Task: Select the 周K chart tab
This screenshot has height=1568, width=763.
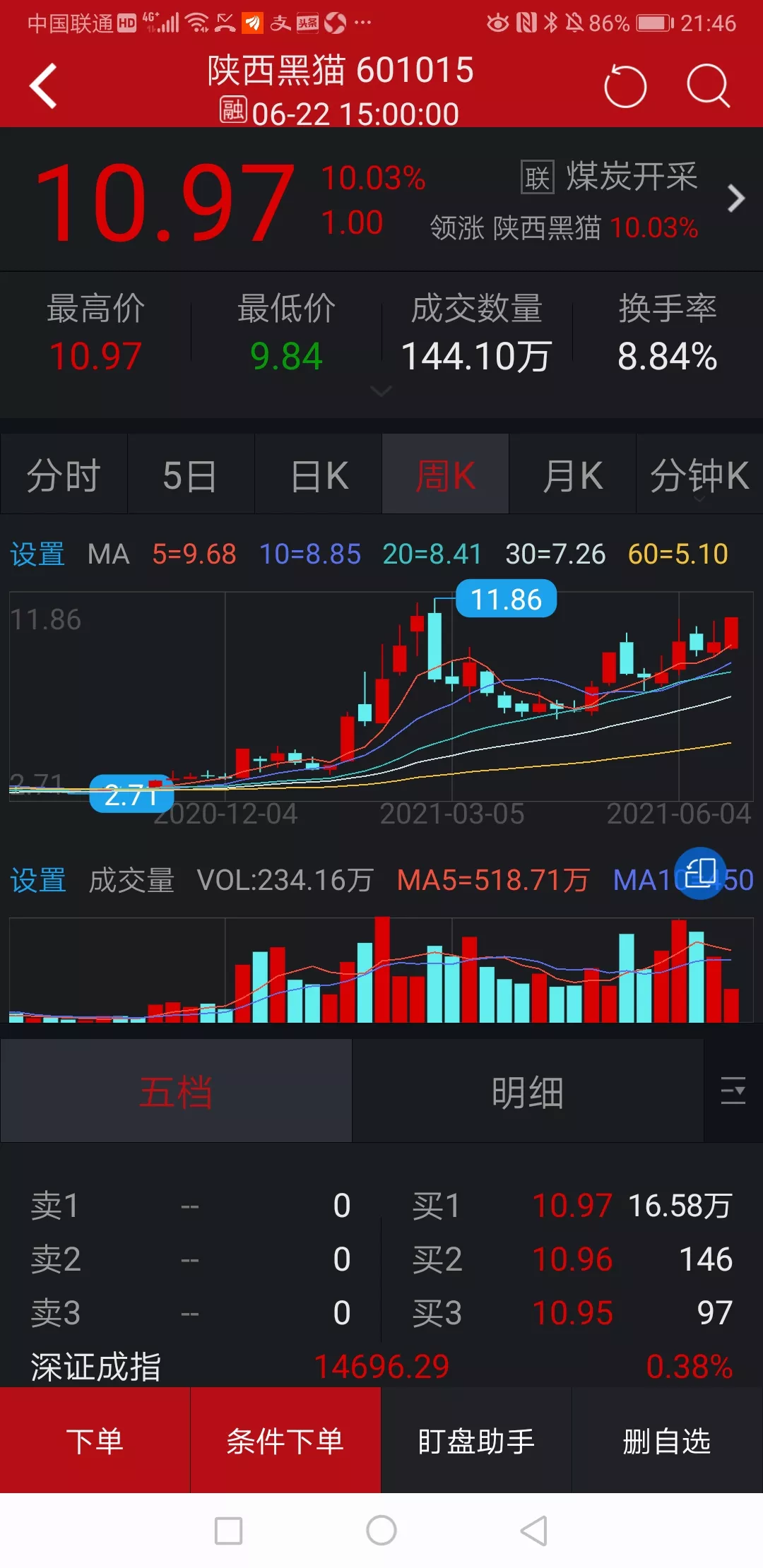Action: 445,475
